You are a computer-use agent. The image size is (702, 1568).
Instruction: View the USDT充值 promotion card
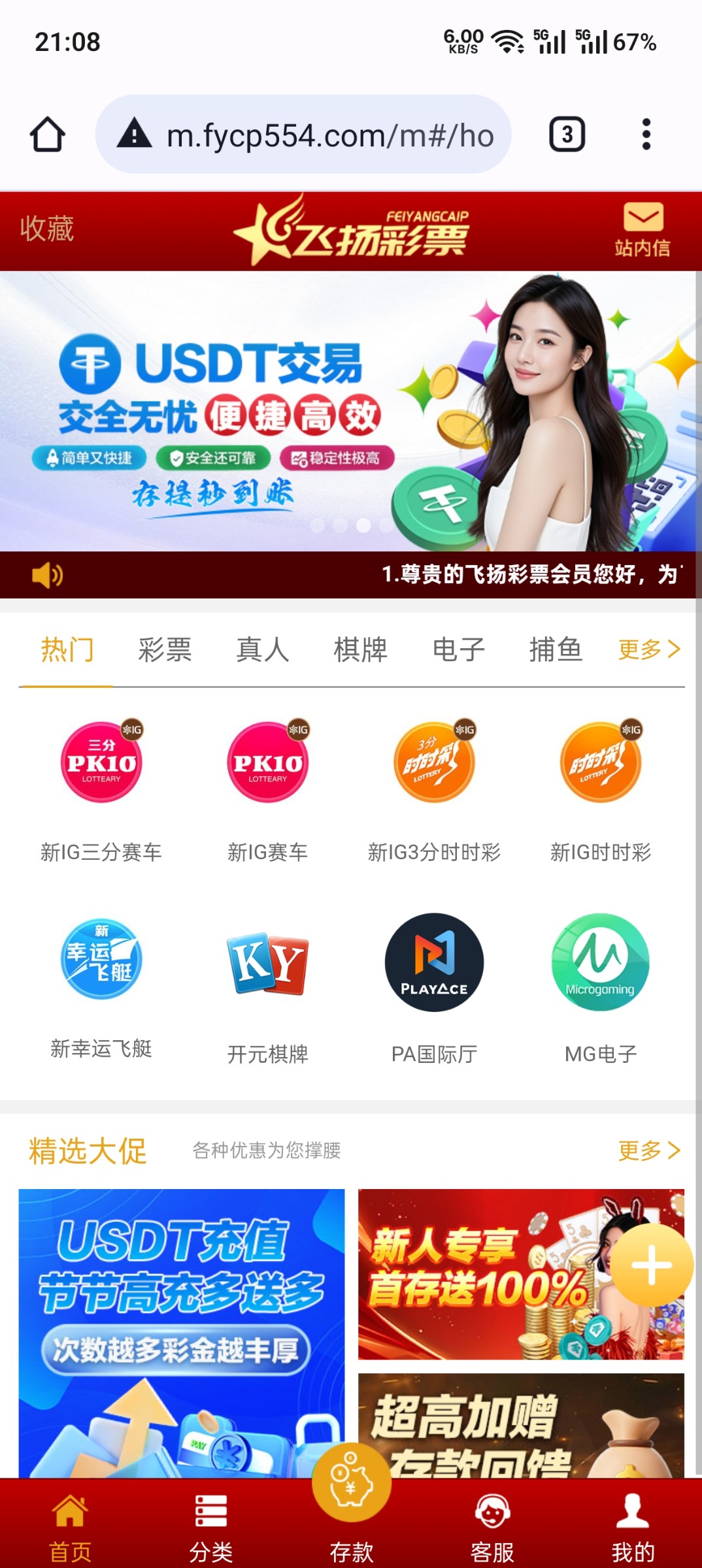click(181, 1333)
